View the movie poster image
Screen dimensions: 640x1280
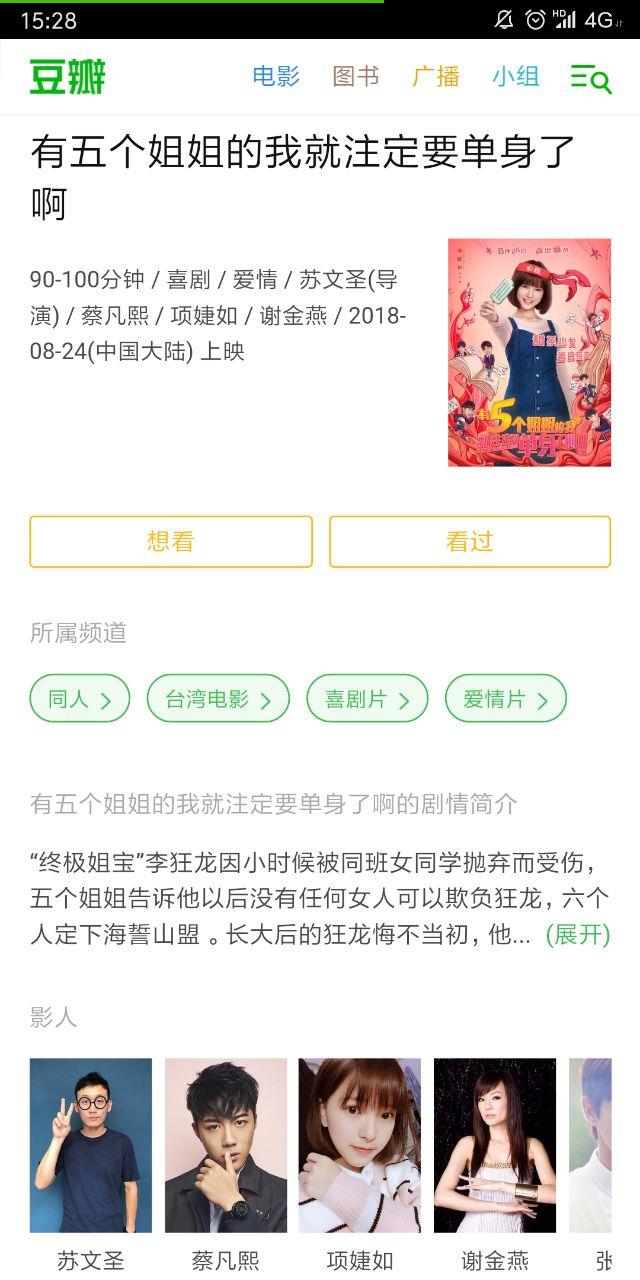pos(529,352)
